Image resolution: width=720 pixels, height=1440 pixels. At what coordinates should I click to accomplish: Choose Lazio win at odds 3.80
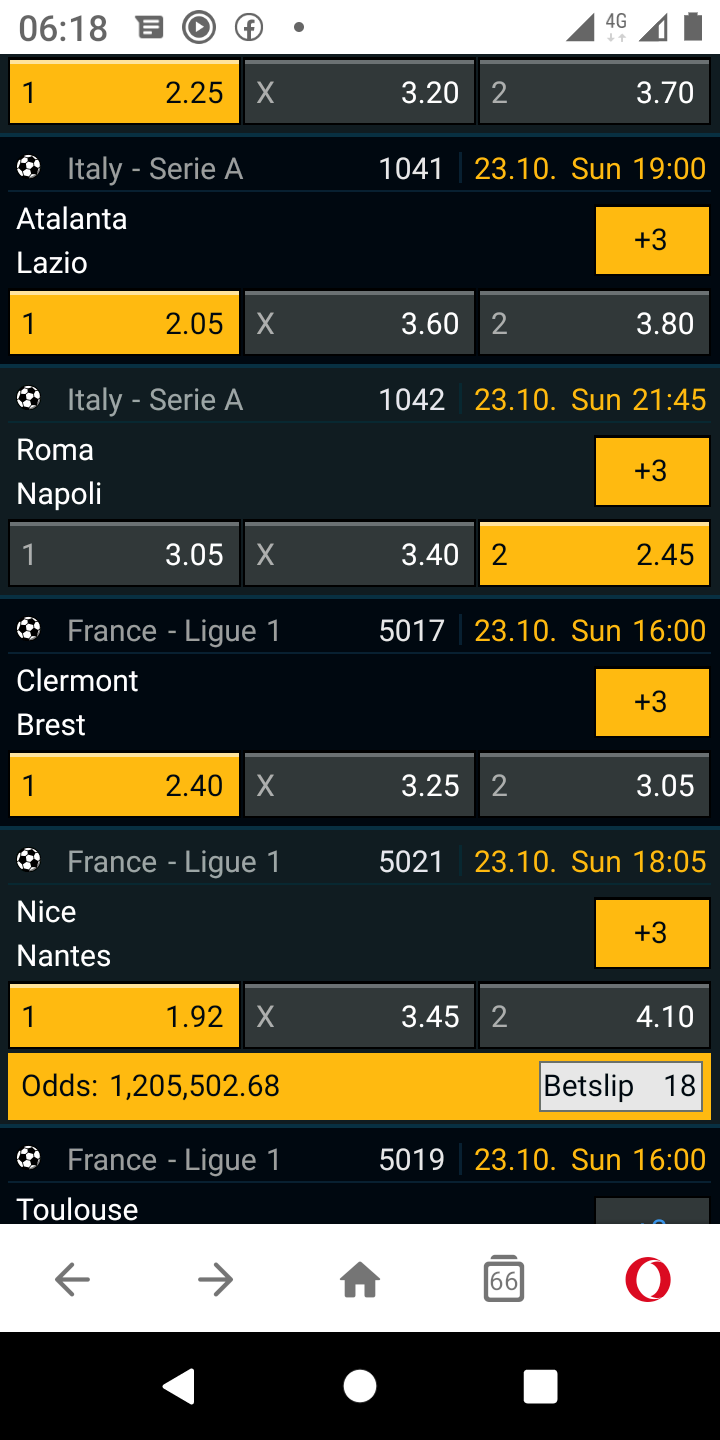594,323
